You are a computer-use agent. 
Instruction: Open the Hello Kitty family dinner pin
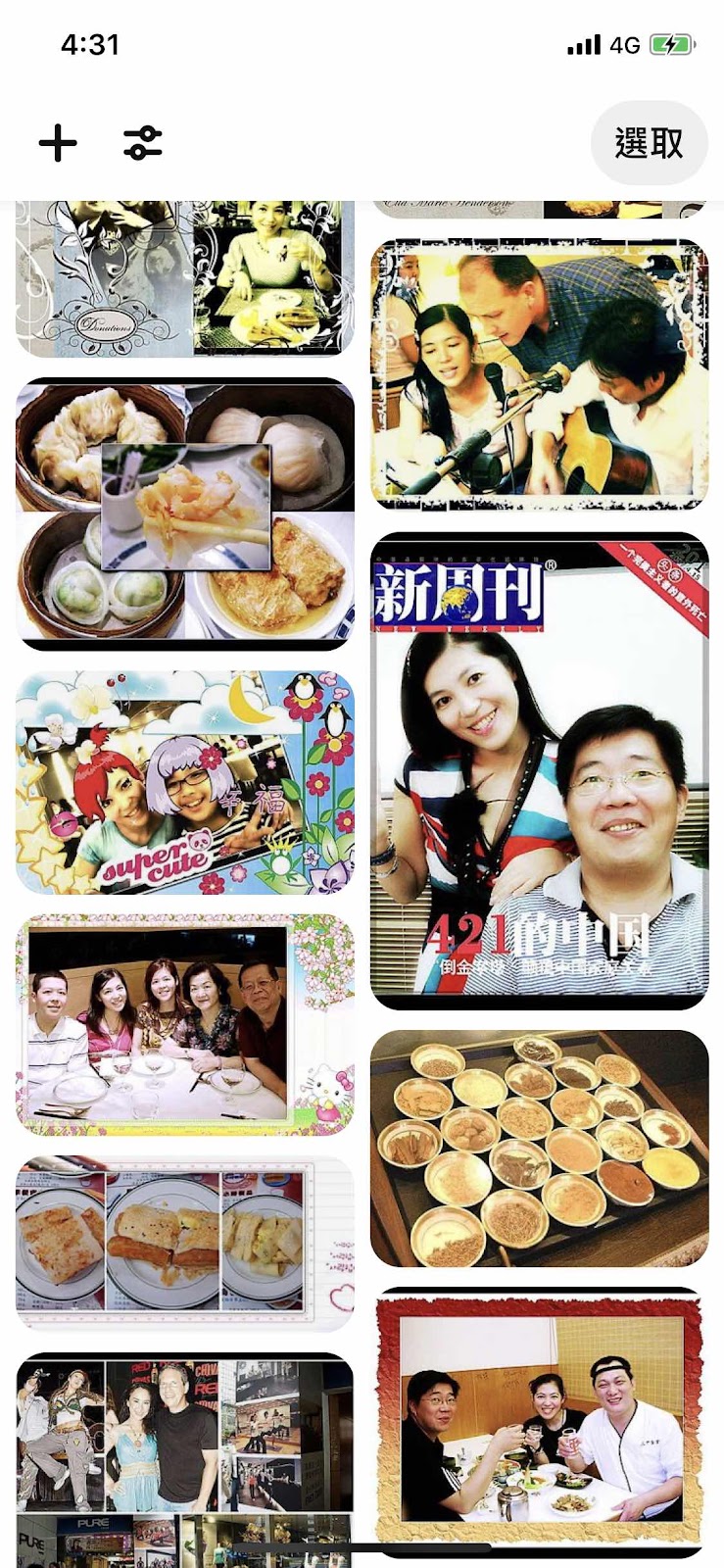(185, 1024)
